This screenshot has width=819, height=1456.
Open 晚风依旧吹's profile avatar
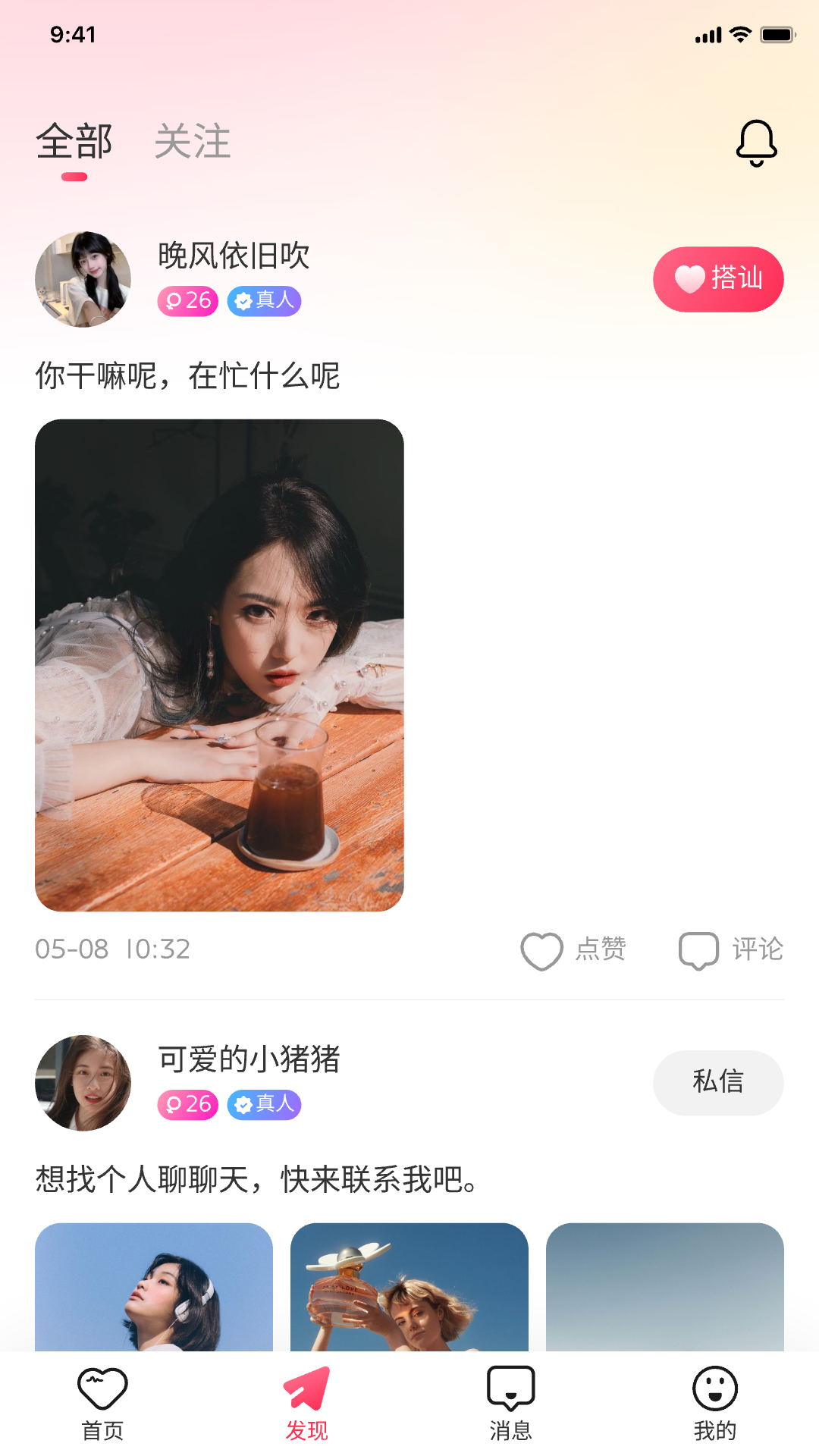(84, 279)
